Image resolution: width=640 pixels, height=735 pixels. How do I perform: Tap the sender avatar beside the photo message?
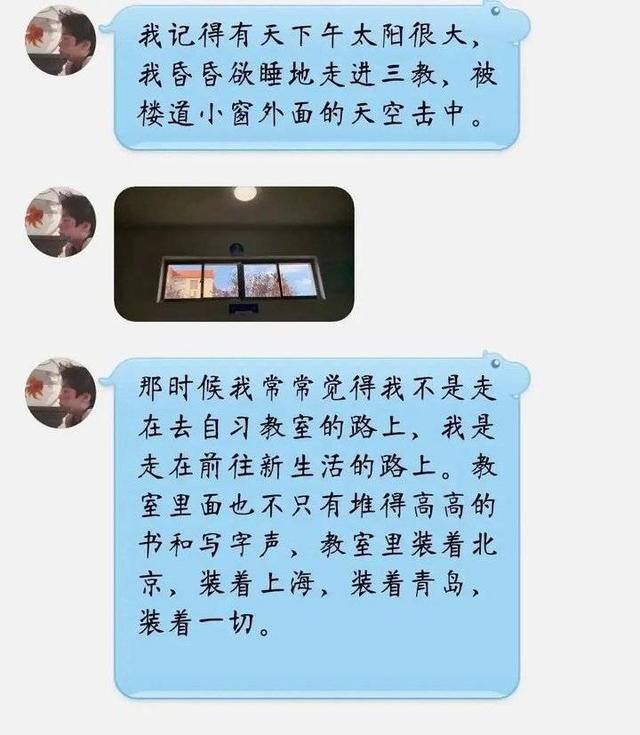(60, 222)
